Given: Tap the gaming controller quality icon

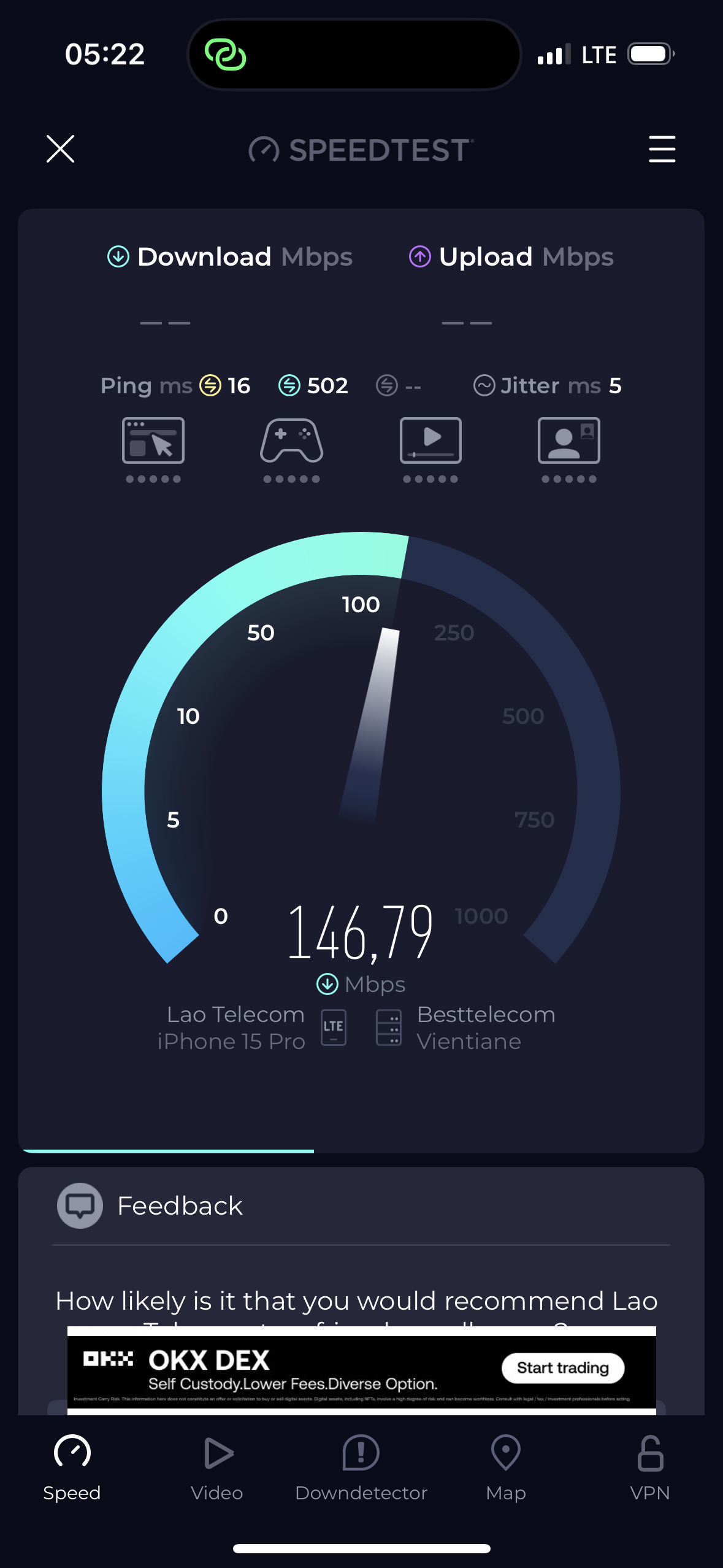Looking at the screenshot, I should [292, 450].
